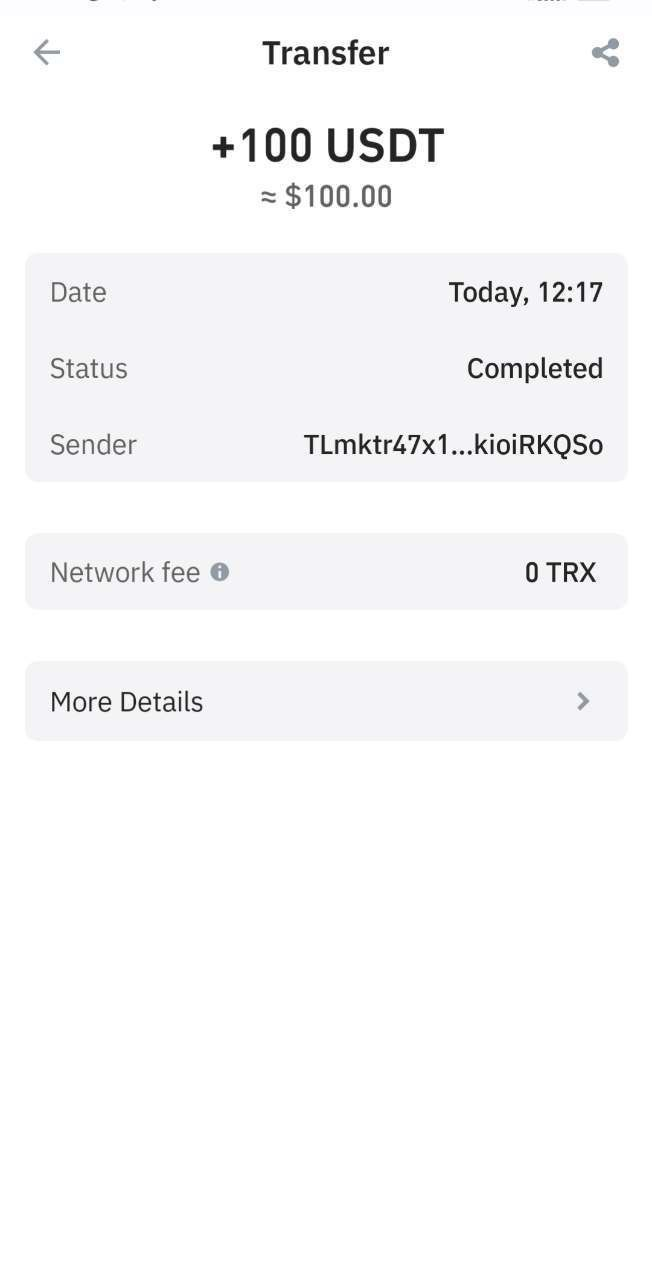Open the Network fee info icon
This screenshot has height=1280, width=652.
(220, 572)
